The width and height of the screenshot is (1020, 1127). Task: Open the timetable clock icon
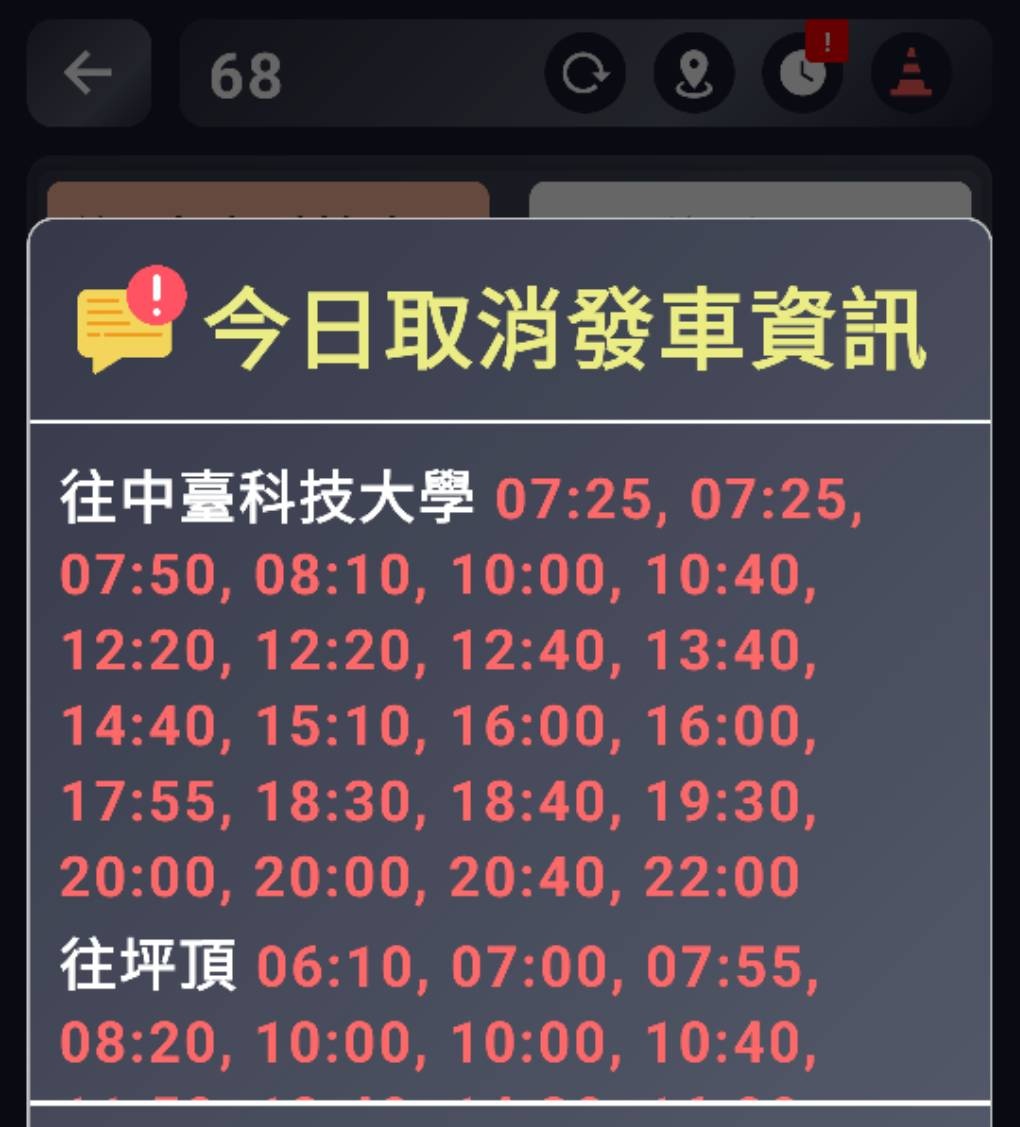tap(803, 73)
